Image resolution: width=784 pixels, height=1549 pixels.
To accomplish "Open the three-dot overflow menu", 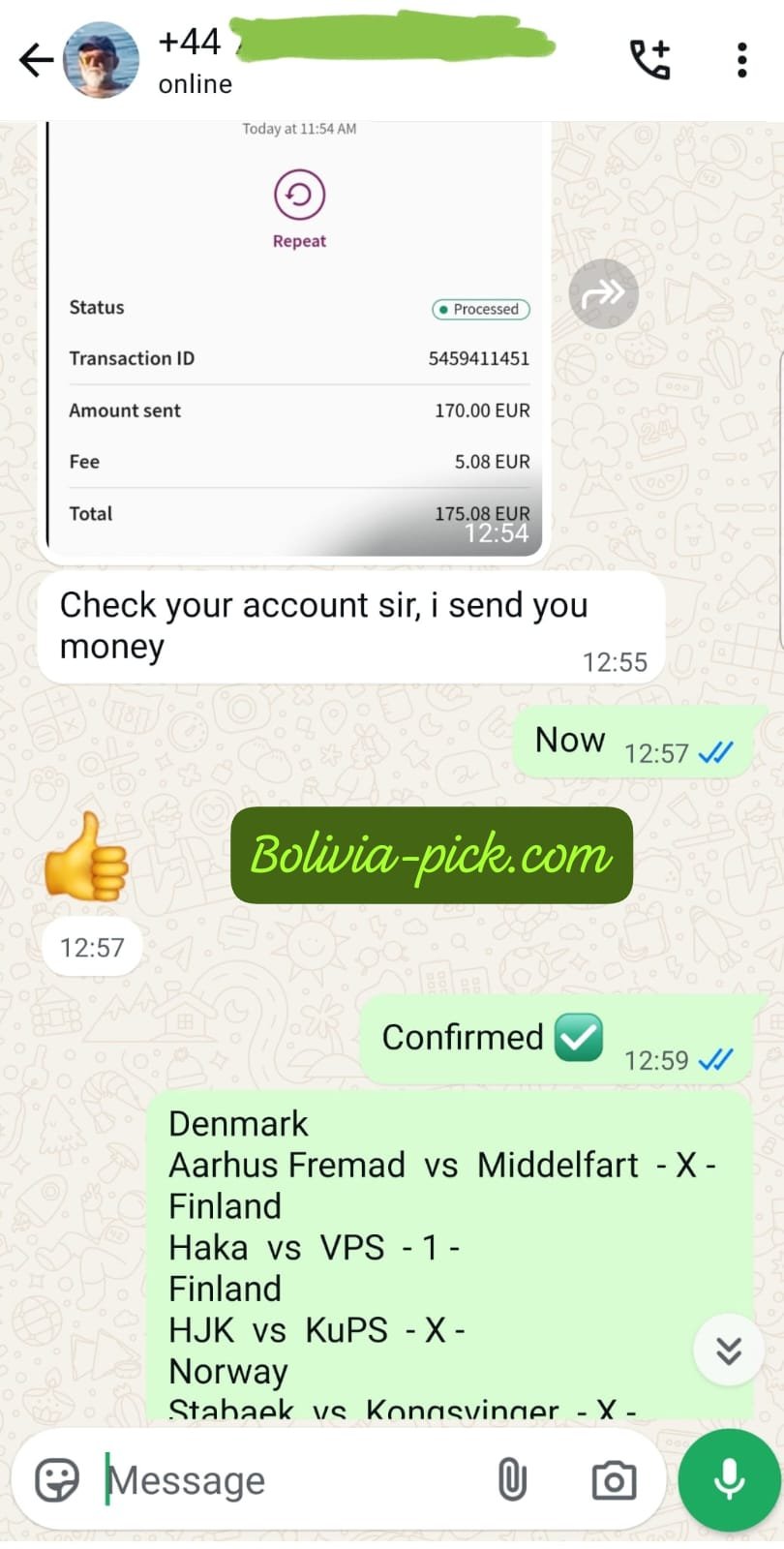I will (x=742, y=60).
